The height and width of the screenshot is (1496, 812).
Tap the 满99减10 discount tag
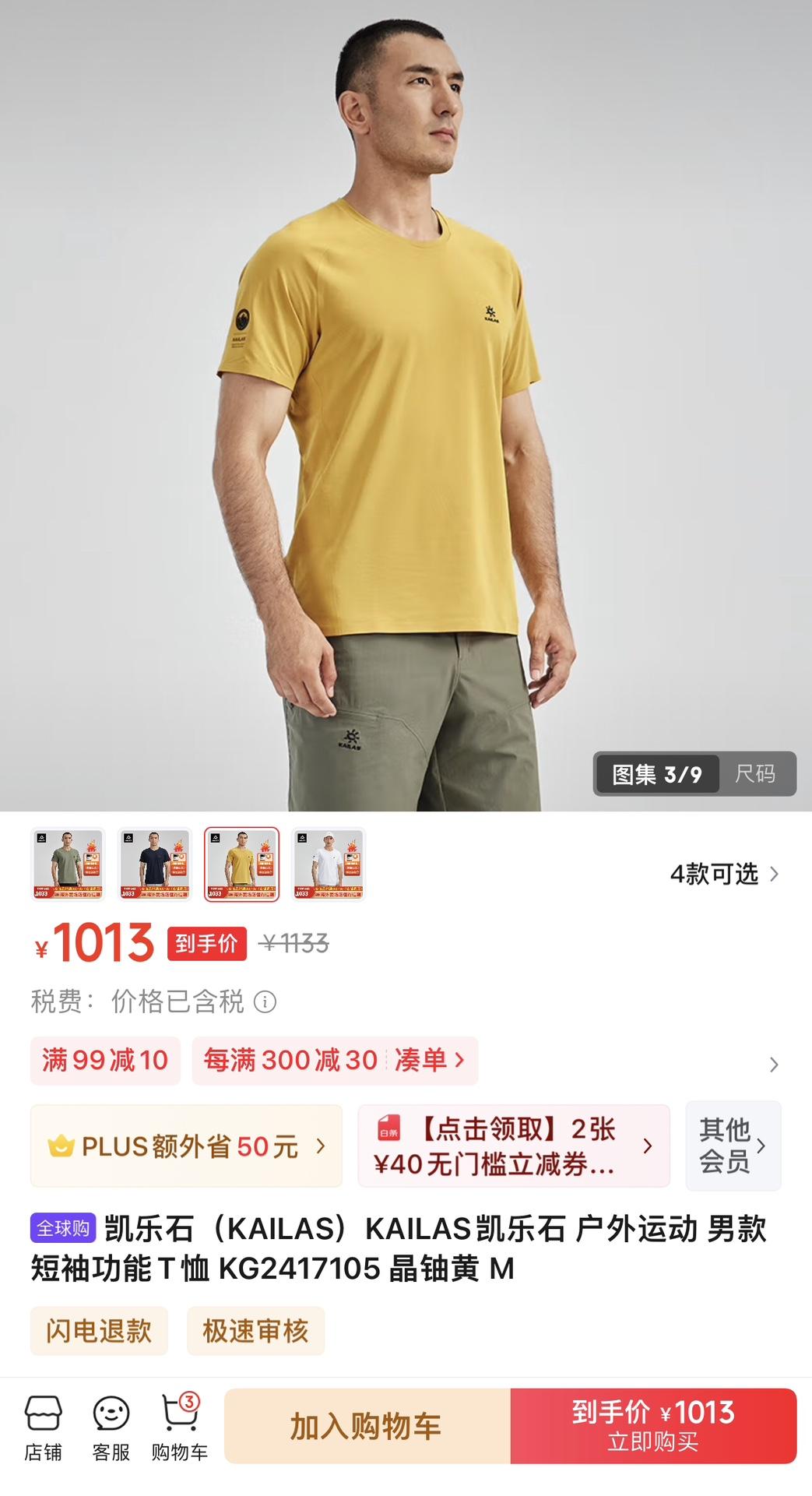click(x=105, y=1061)
